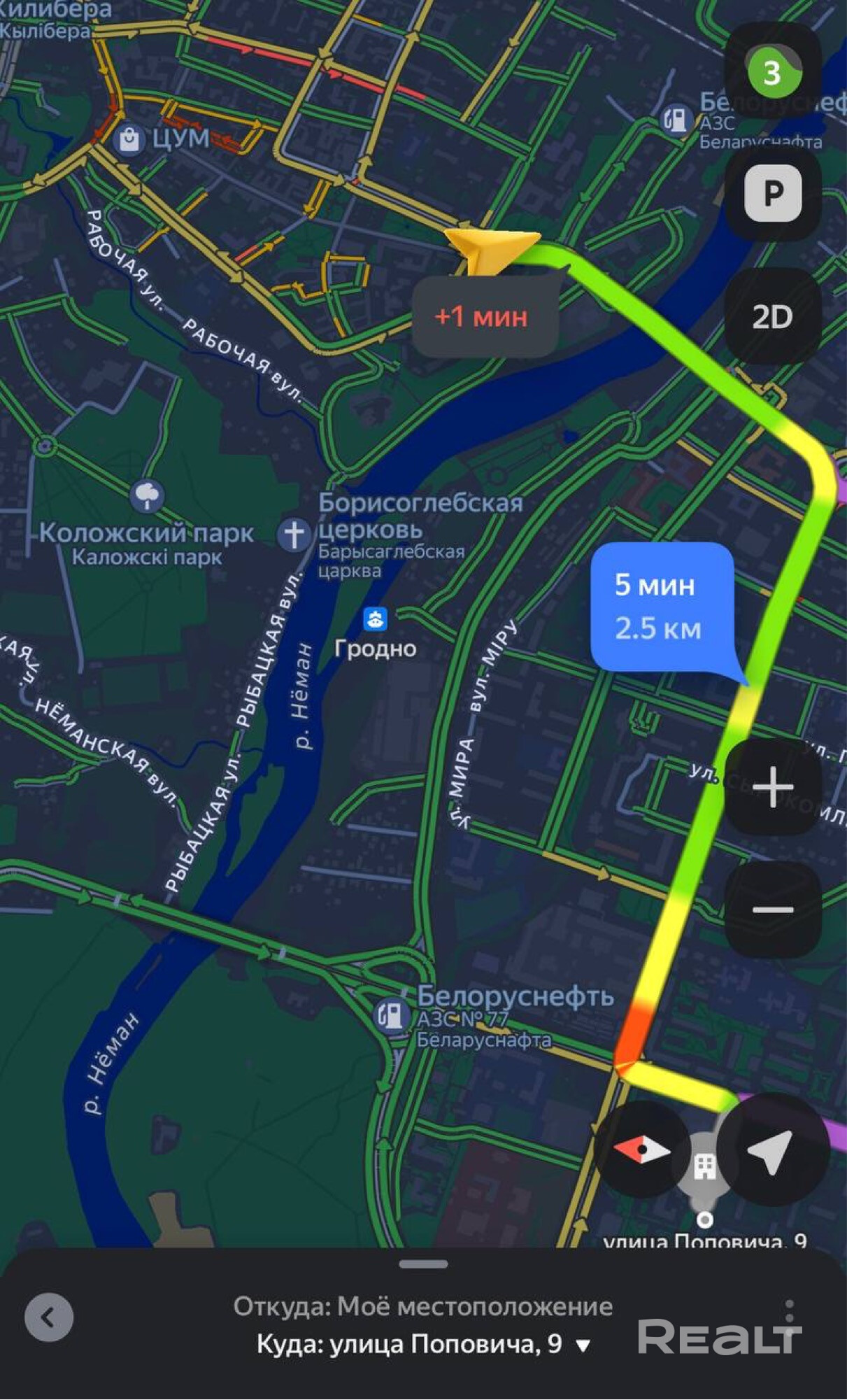The image size is (847, 1400).
Task: Change starting point Моё местоположение
Action: click(422, 1306)
